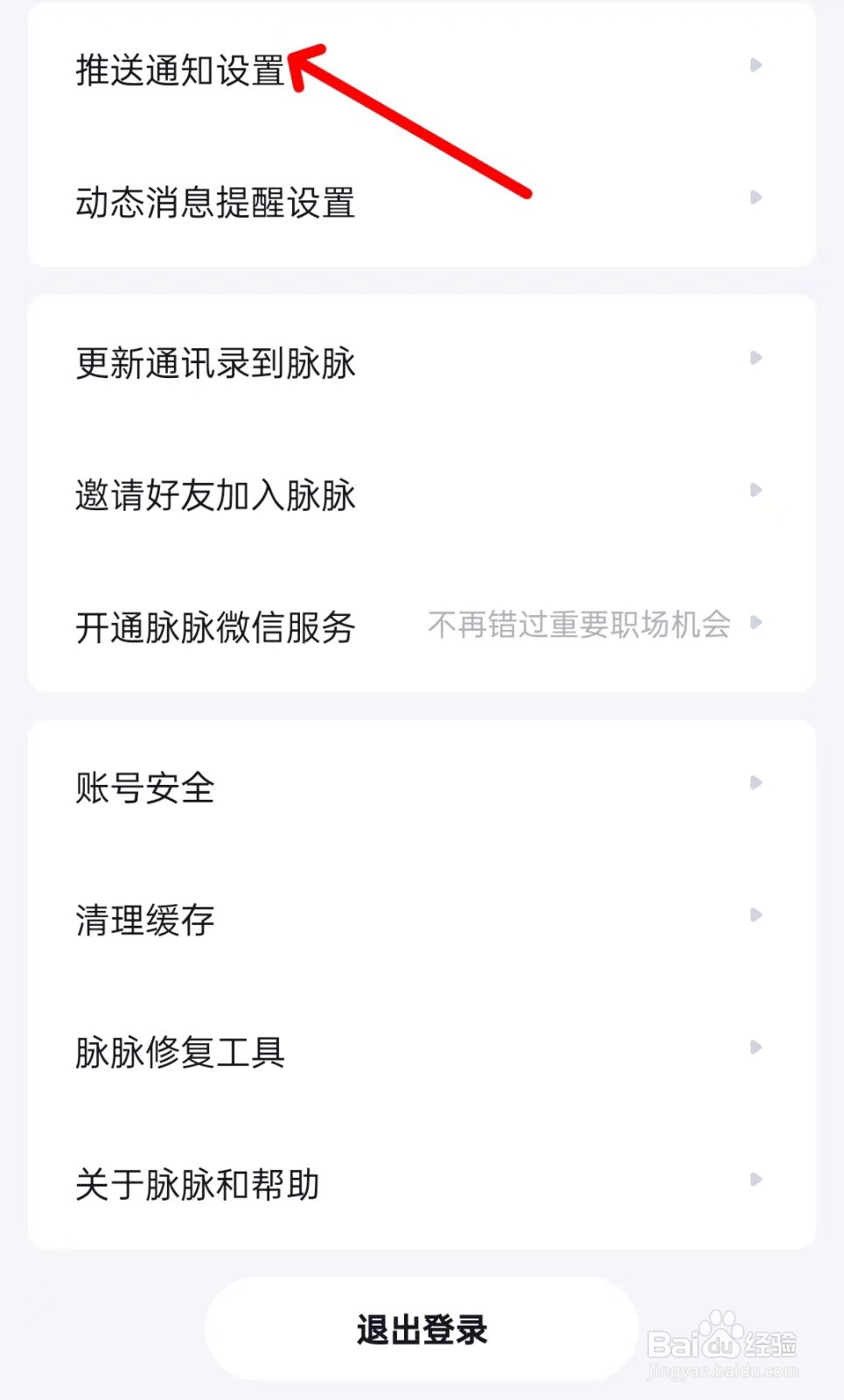Expand the 关于脉脉和帮助 chevron arrow
This screenshot has height=1400, width=844.
756,1179
